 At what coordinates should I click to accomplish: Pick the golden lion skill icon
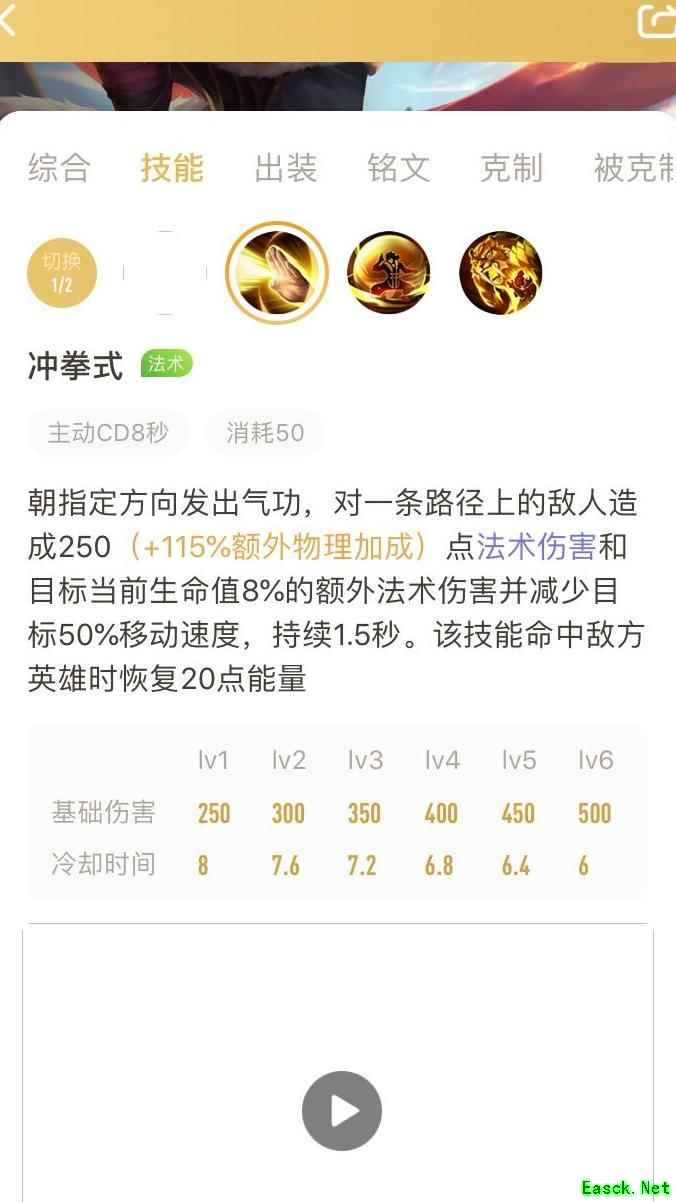(x=501, y=272)
